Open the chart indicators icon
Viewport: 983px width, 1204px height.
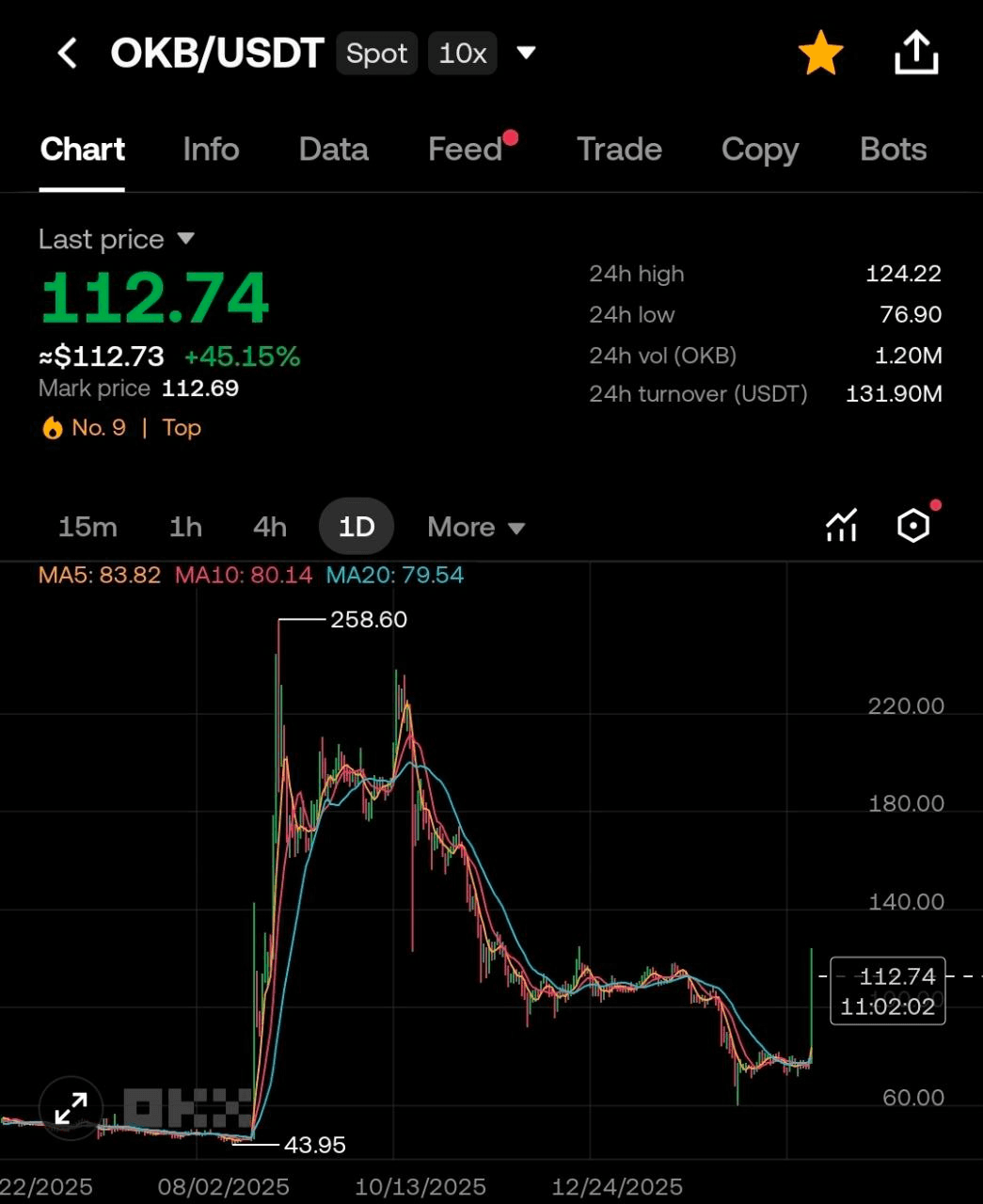pyautogui.click(x=841, y=526)
